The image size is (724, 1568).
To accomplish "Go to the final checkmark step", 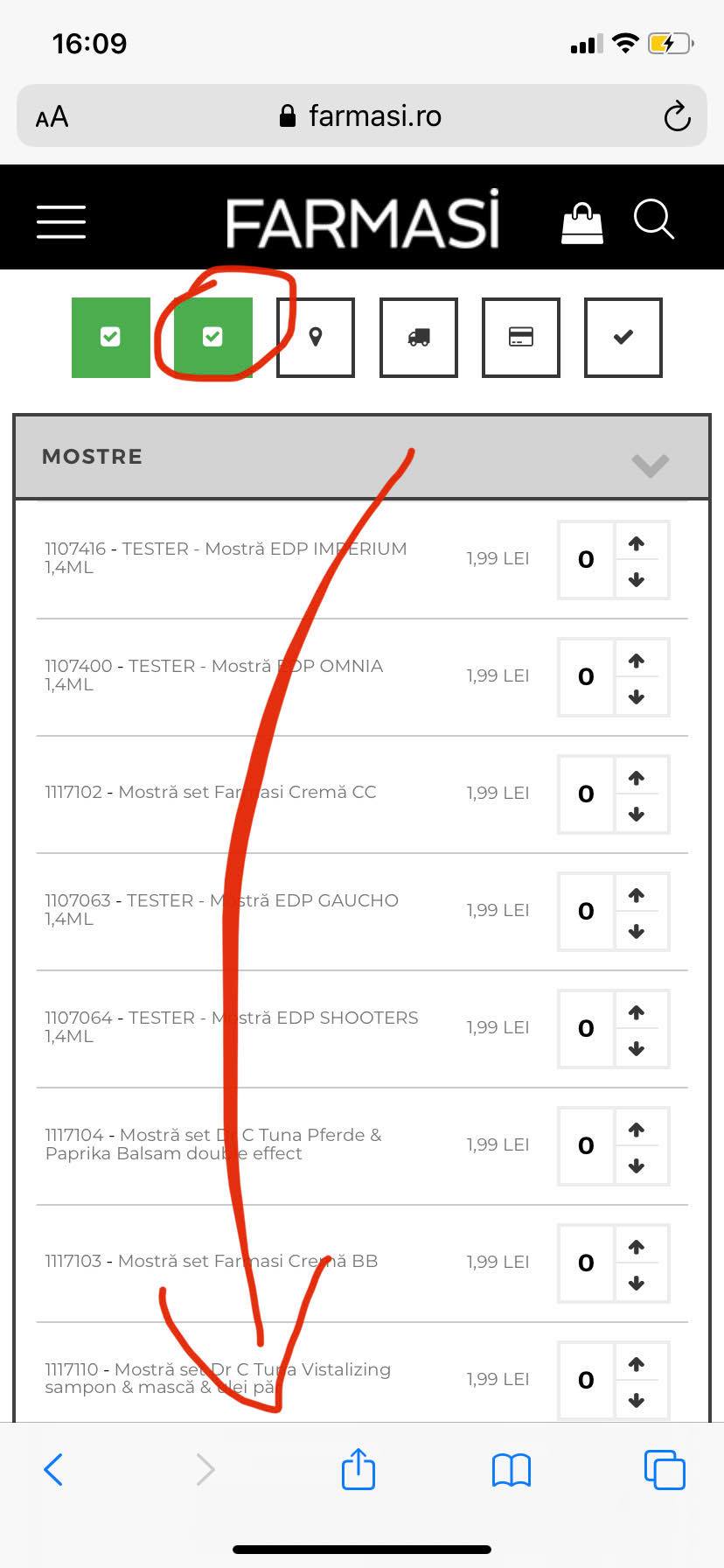I will (623, 338).
